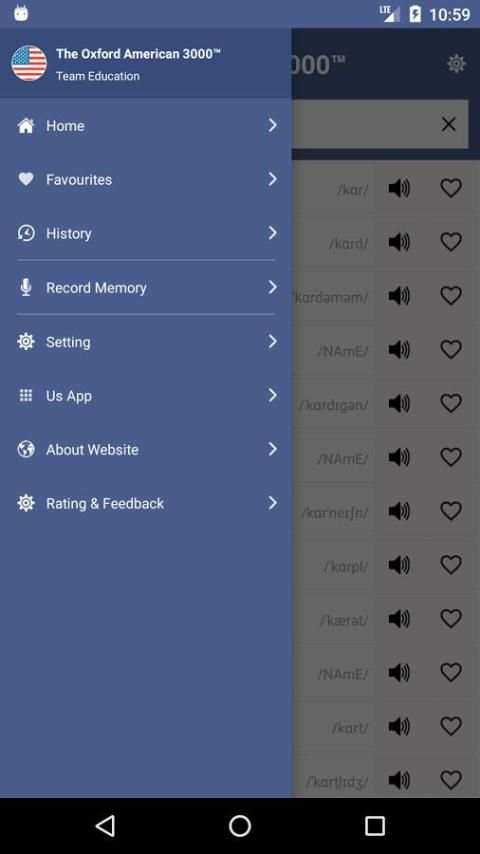
Task: Open Rating & Feedback
Action: click(145, 503)
